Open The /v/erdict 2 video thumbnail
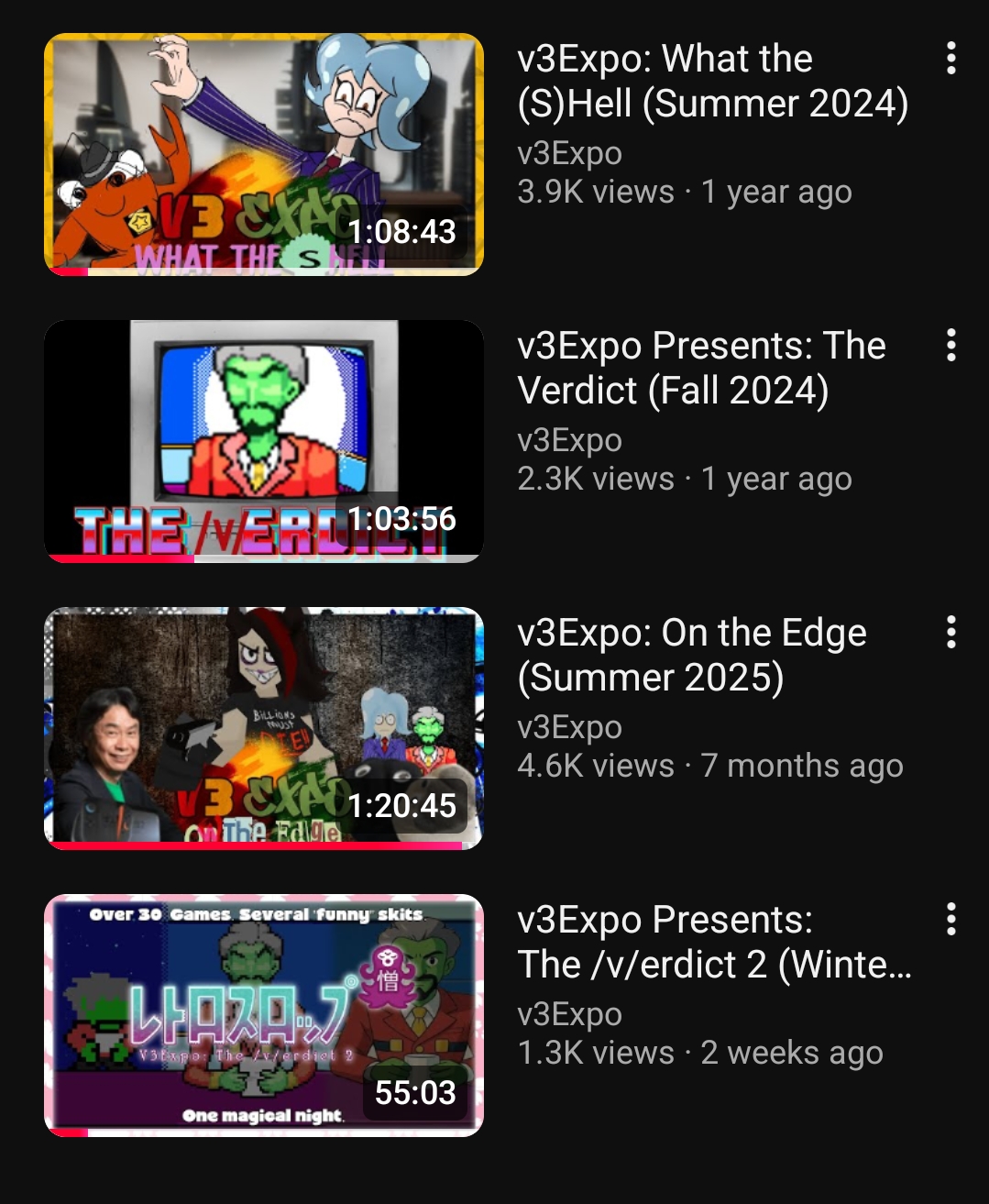This screenshot has width=989, height=1204. pos(264,1015)
